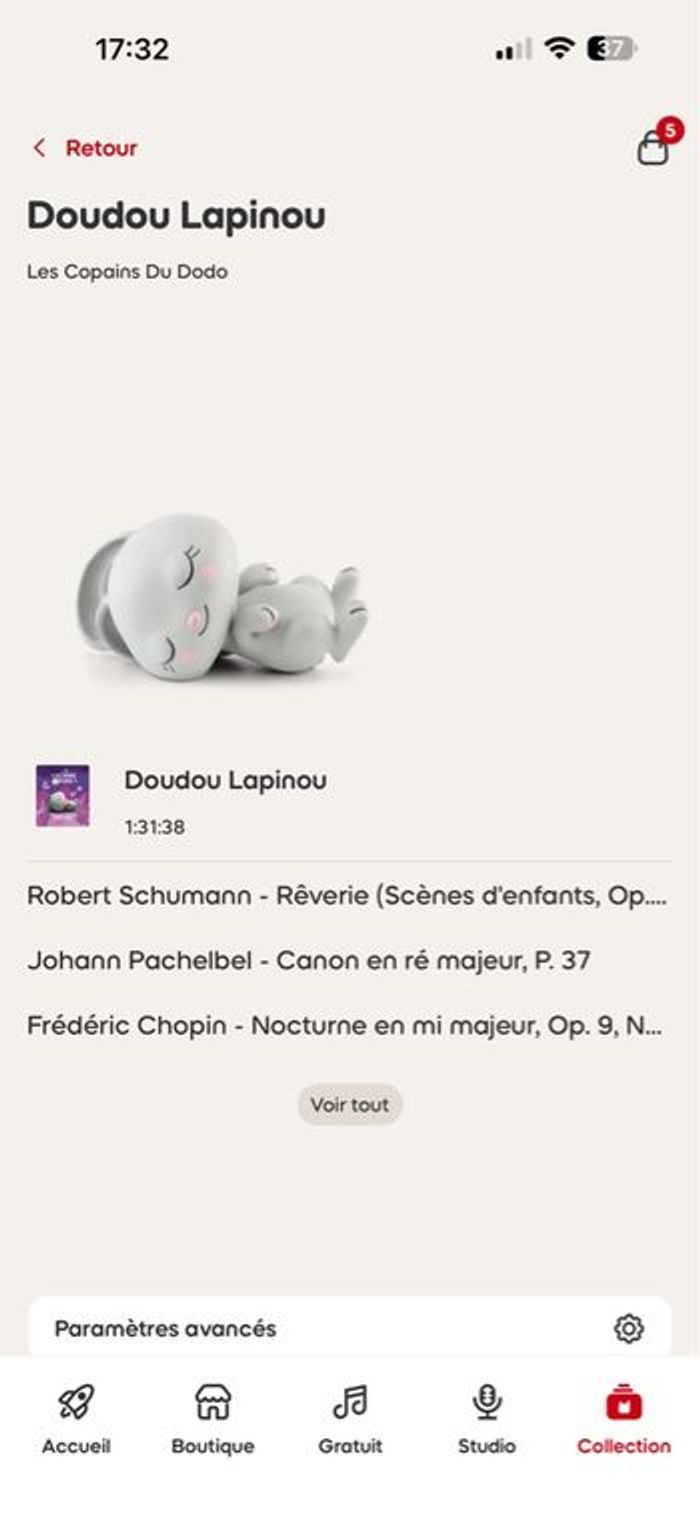Switch to the Studio tab
This screenshot has width=700, height=1516.
point(487,1418)
